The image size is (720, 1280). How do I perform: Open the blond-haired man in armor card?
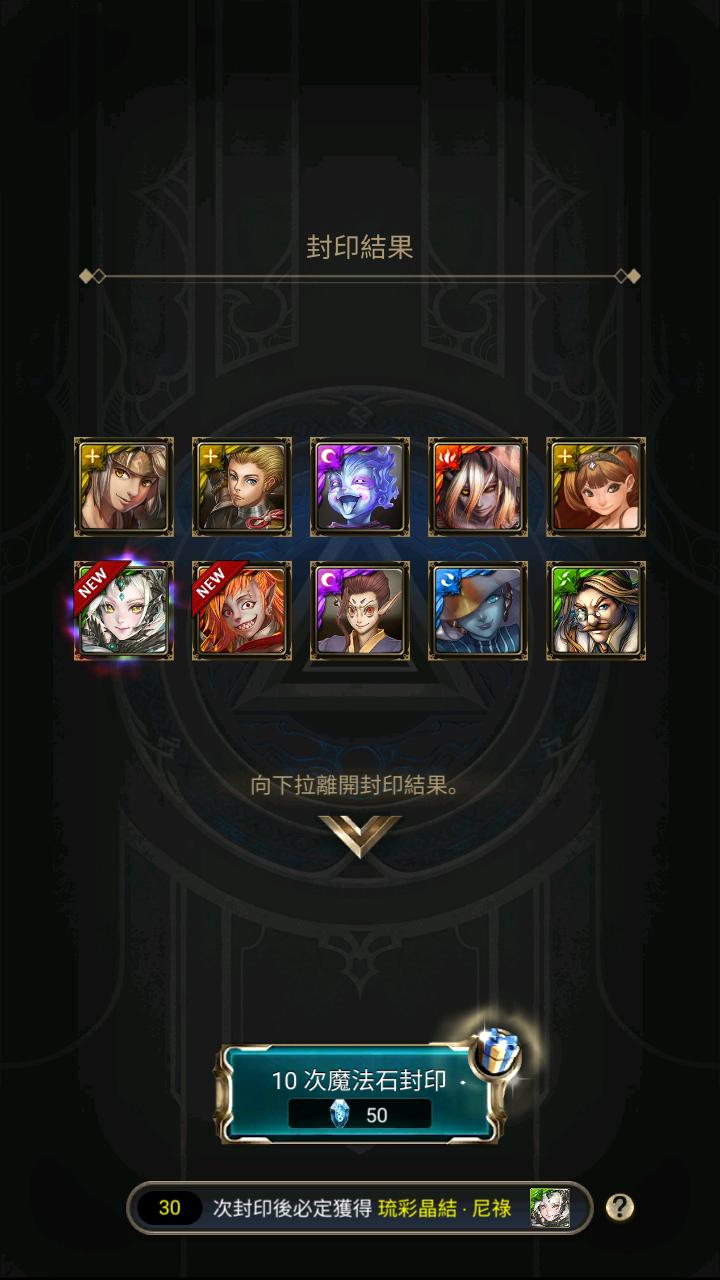pyautogui.click(x=242, y=487)
